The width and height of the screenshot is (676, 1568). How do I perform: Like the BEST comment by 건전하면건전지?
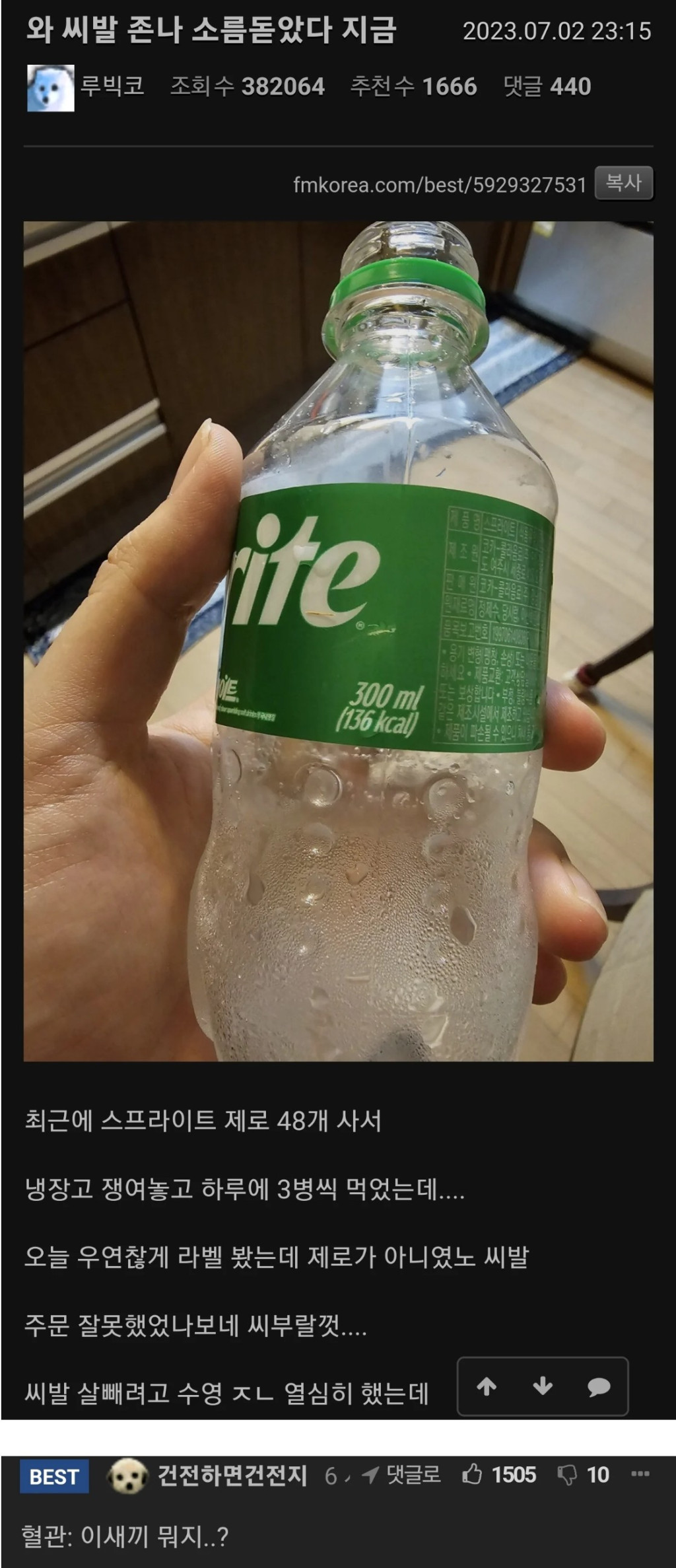click(473, 1474)
